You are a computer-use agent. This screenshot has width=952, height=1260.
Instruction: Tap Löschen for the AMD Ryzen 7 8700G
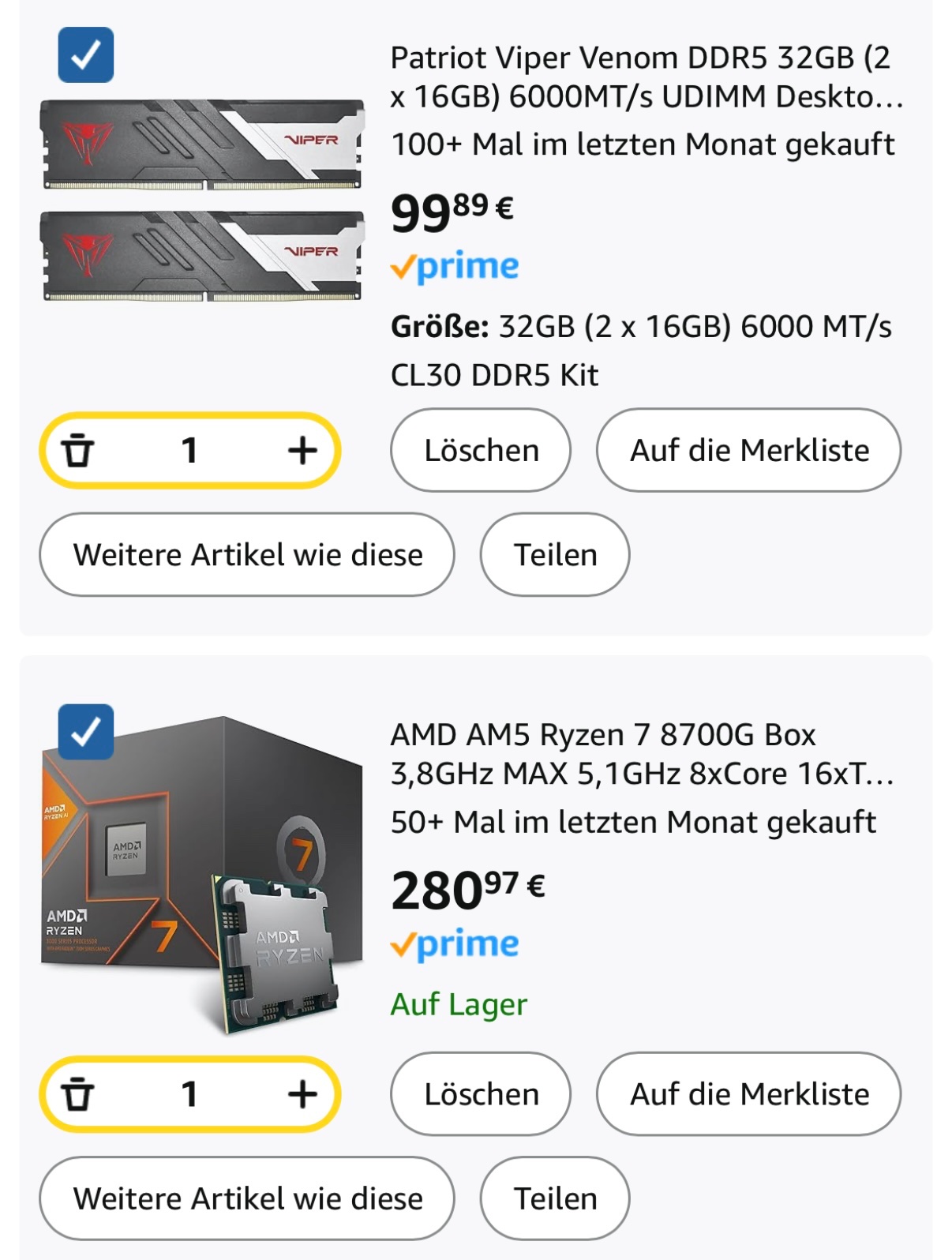click(x=481, y=1094)
